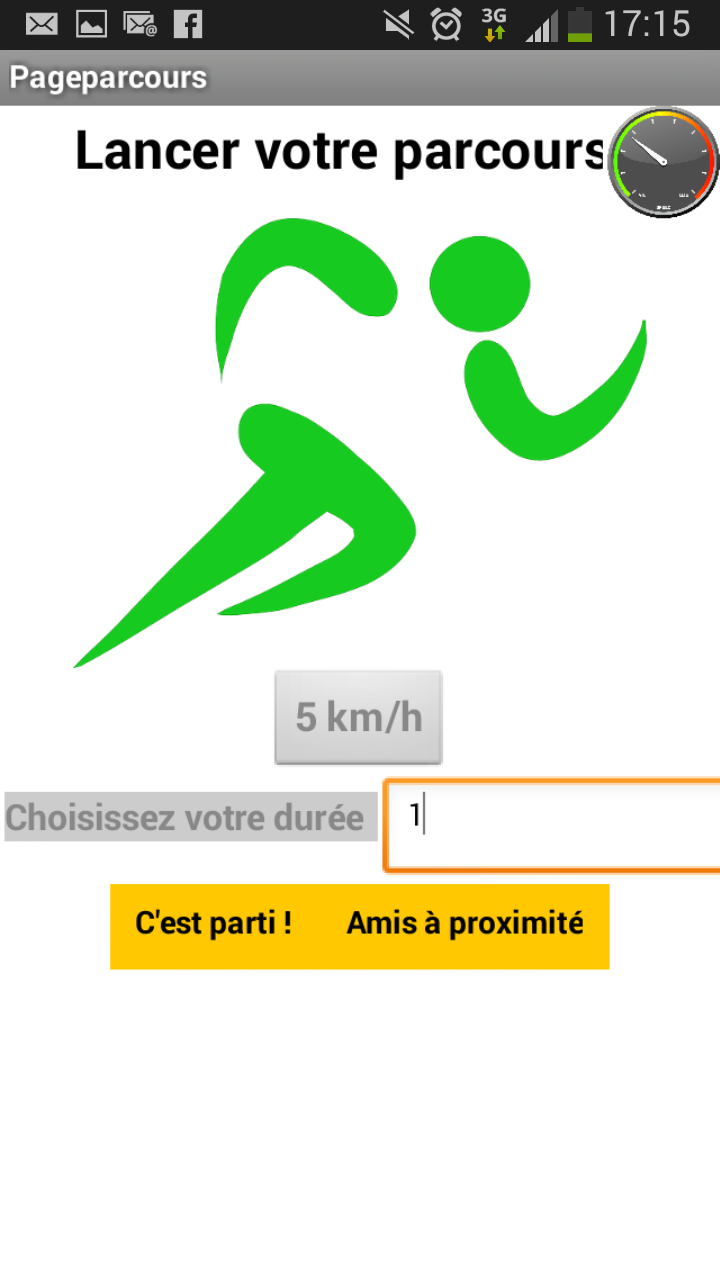This screenshot has height=1280, width=720.
Task: Start the run with C'est parti !
Action: (x=214, y=924)
